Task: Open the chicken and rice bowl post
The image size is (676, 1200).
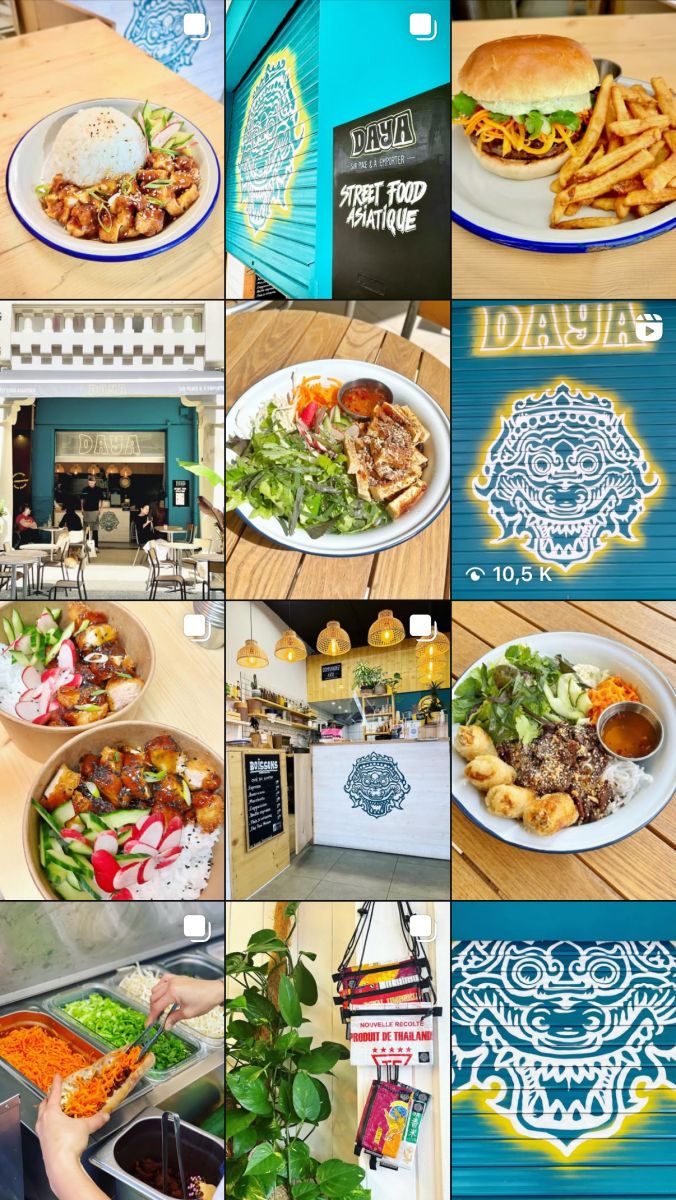Action: [x=112, y=150]
